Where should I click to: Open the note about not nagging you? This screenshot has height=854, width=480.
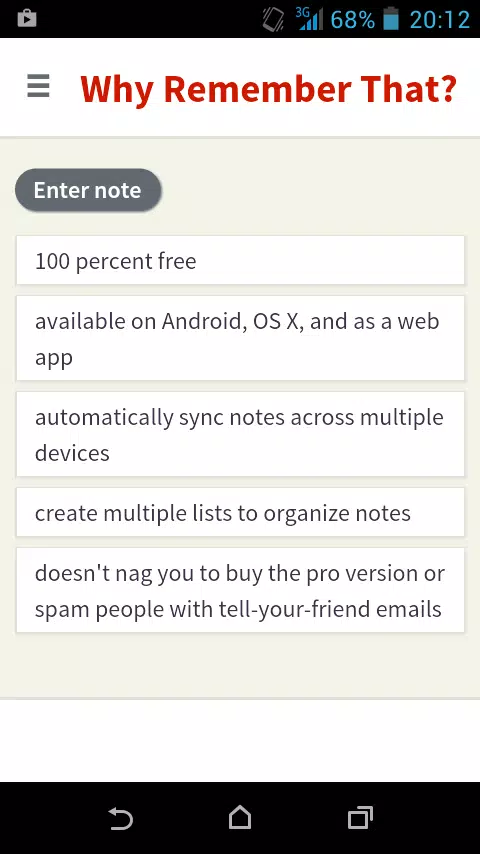click(240, 590)
